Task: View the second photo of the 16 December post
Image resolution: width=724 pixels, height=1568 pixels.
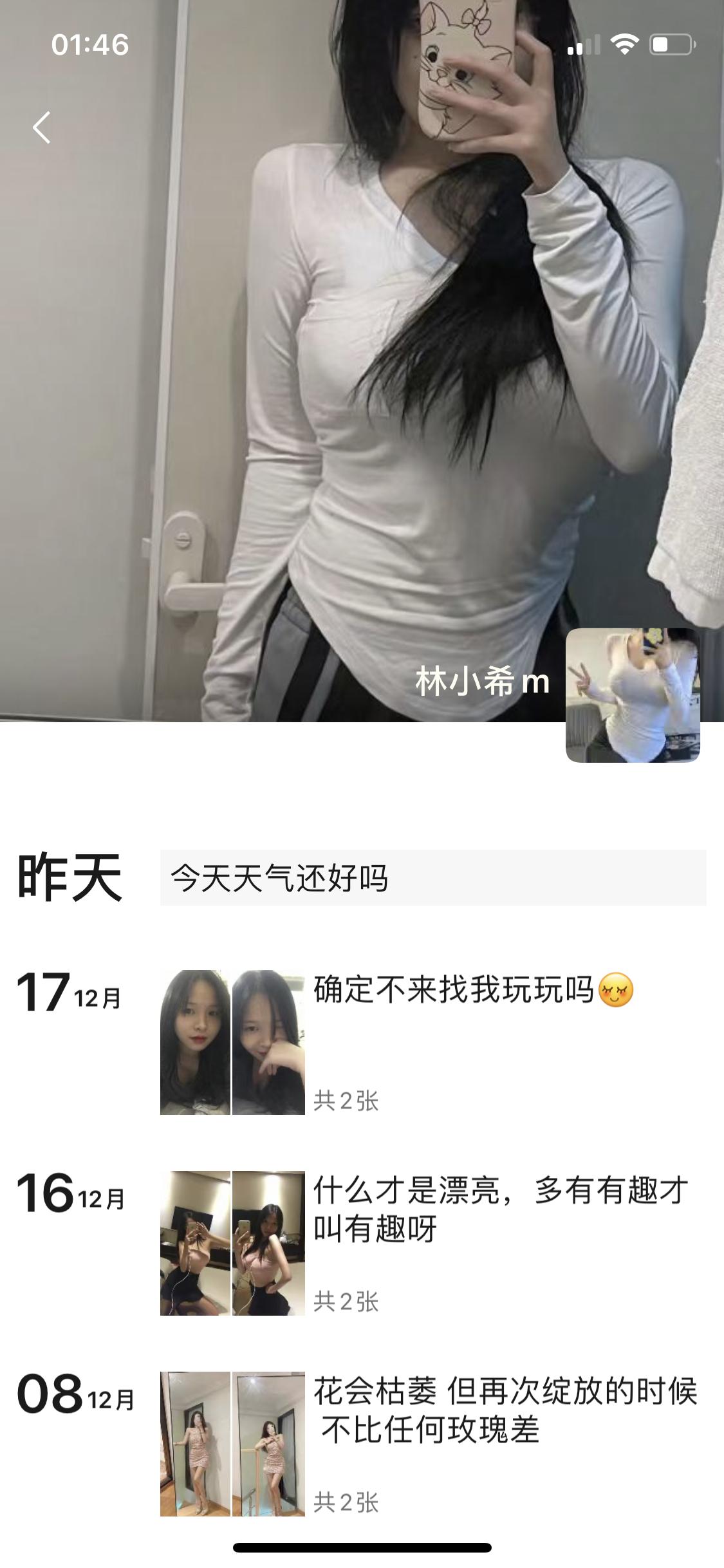Action: 268,1243
